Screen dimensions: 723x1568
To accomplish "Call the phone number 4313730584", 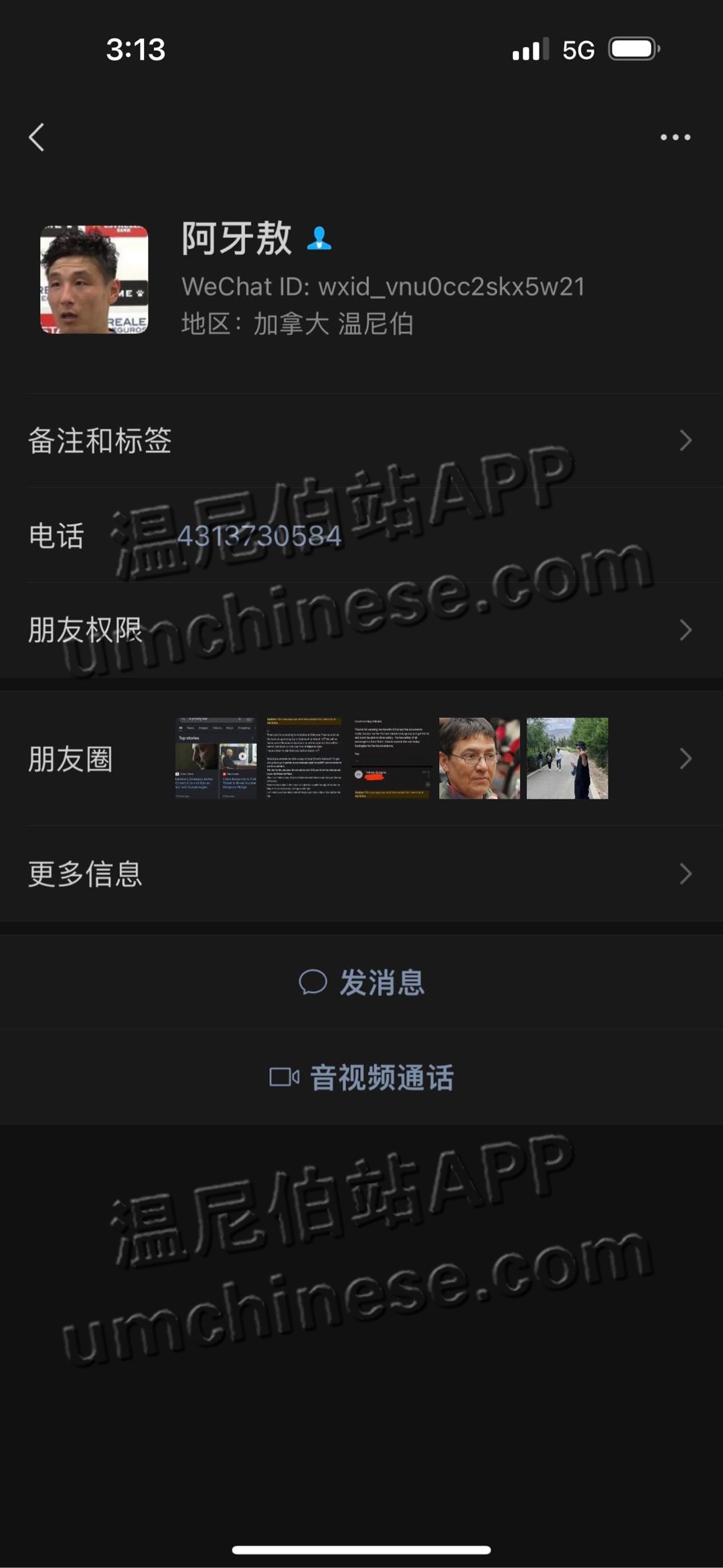I will click(259, 536).
